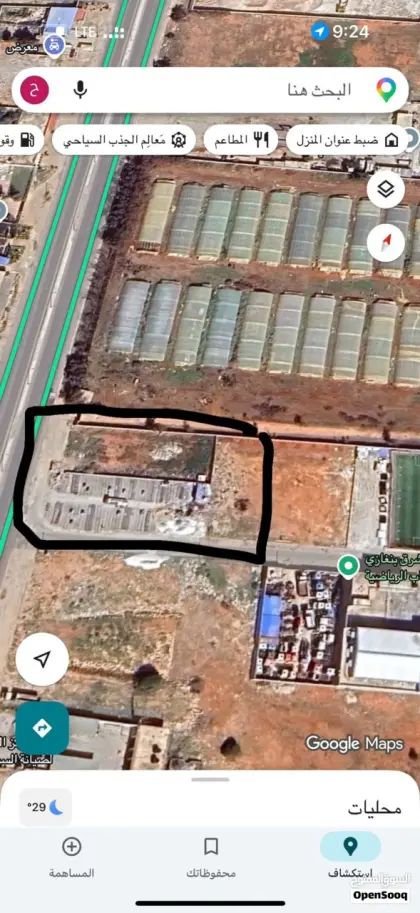Filter by المطاعم restaurants chip

241,140
